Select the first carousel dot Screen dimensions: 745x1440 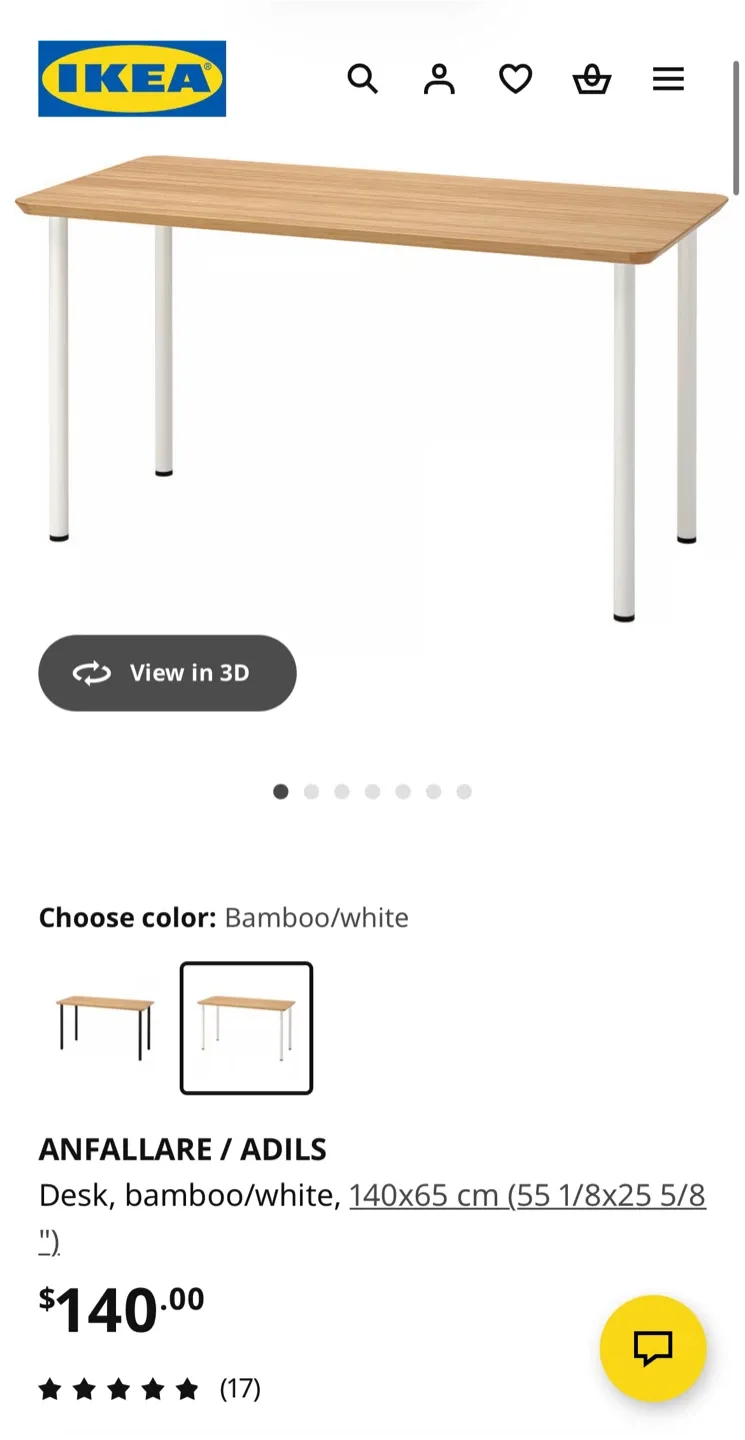pyautogui.click(x=281, y=791)
